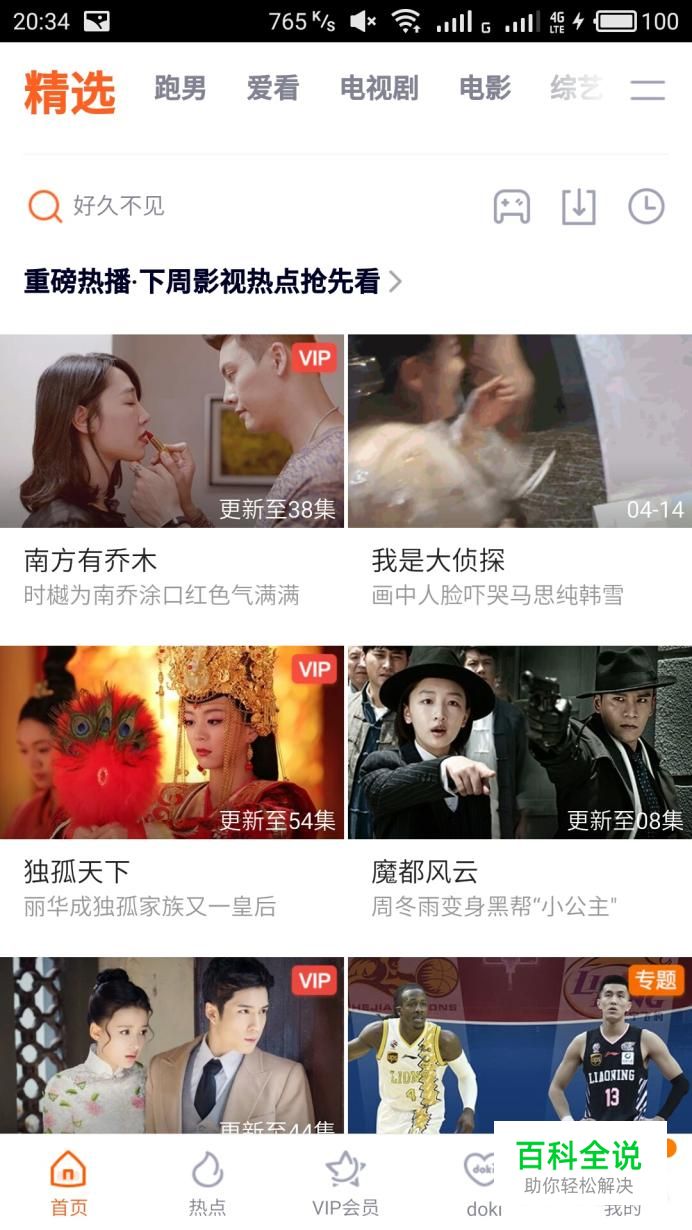Switch to the 跑男 tab
692x1230 pixels.
[180, 89]
